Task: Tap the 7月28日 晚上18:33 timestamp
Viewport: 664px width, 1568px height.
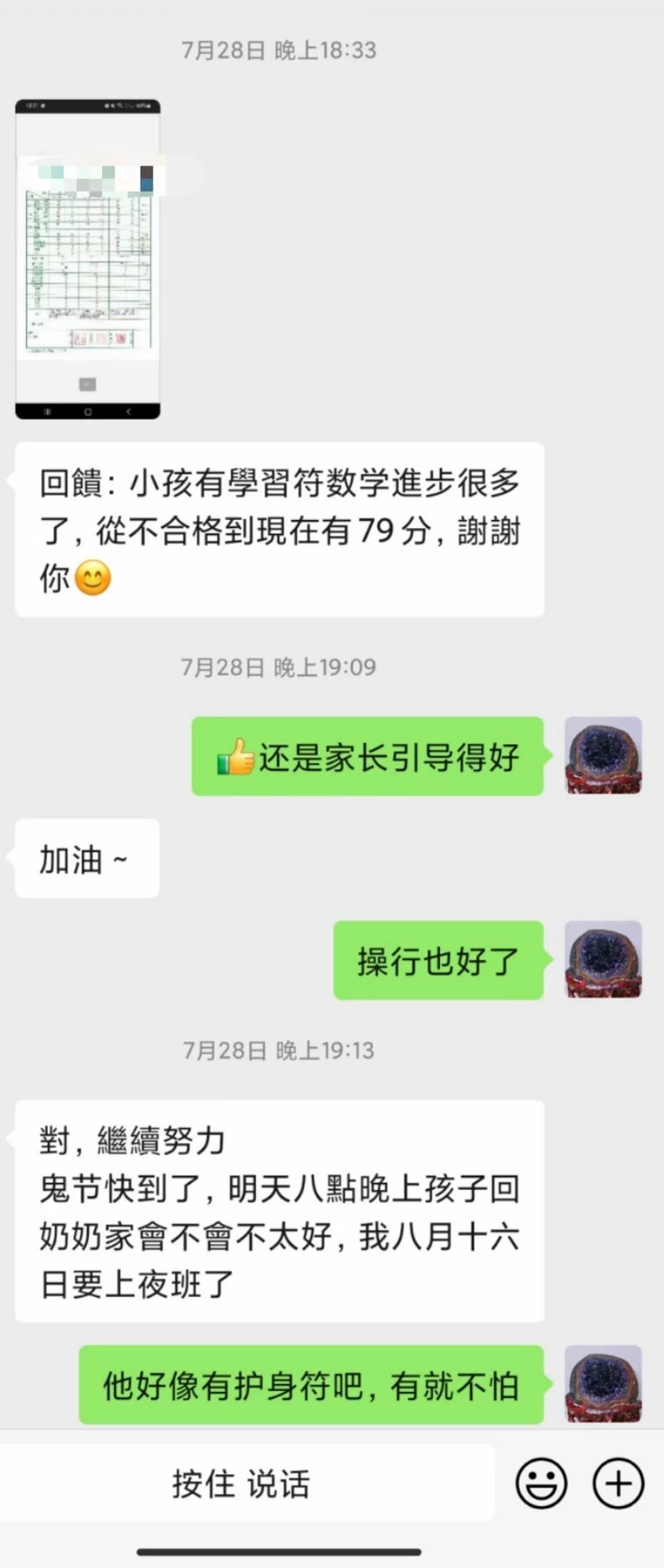Action: tap(278, 50)
